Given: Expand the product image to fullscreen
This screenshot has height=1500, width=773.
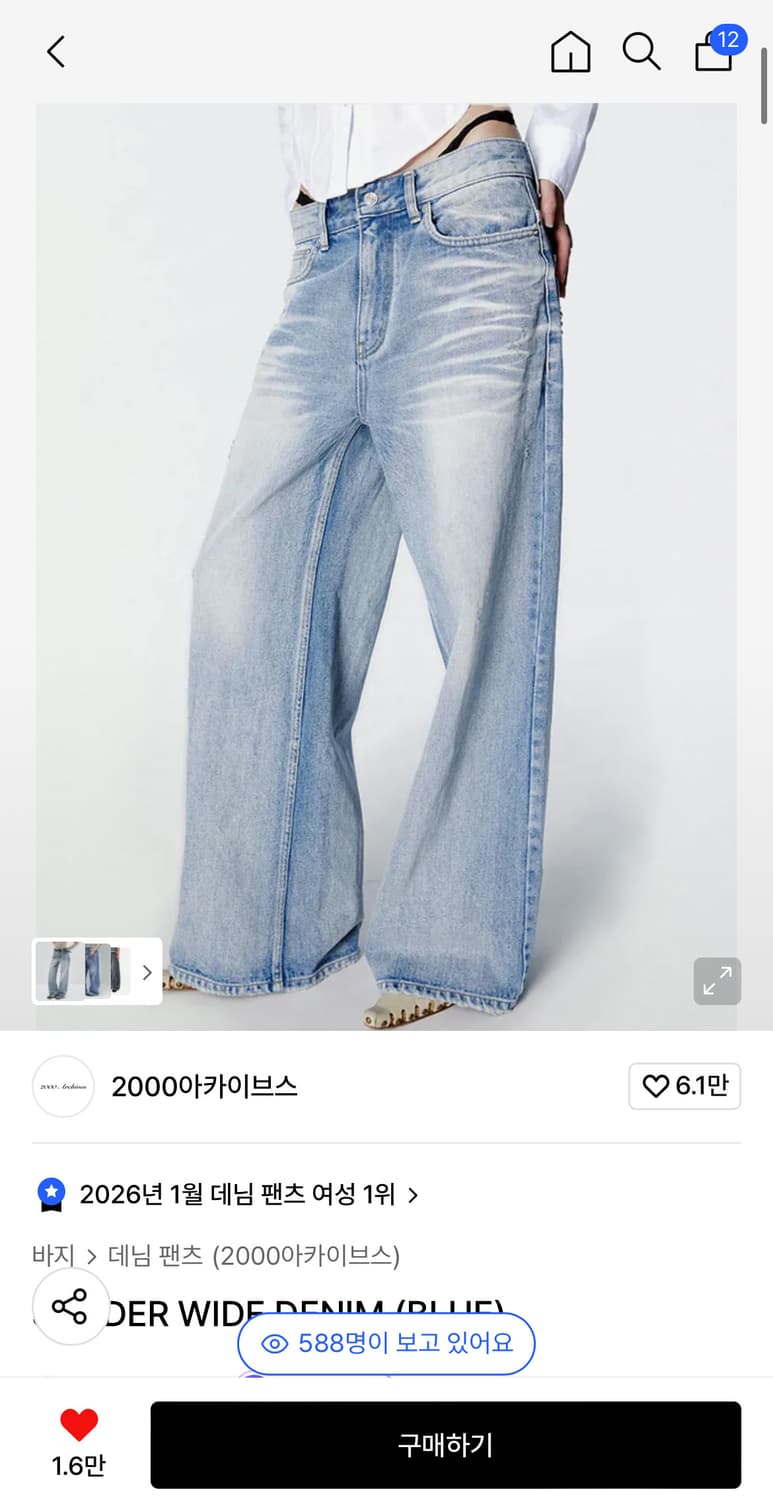Looking at the screenshot, I should point(716,981).
